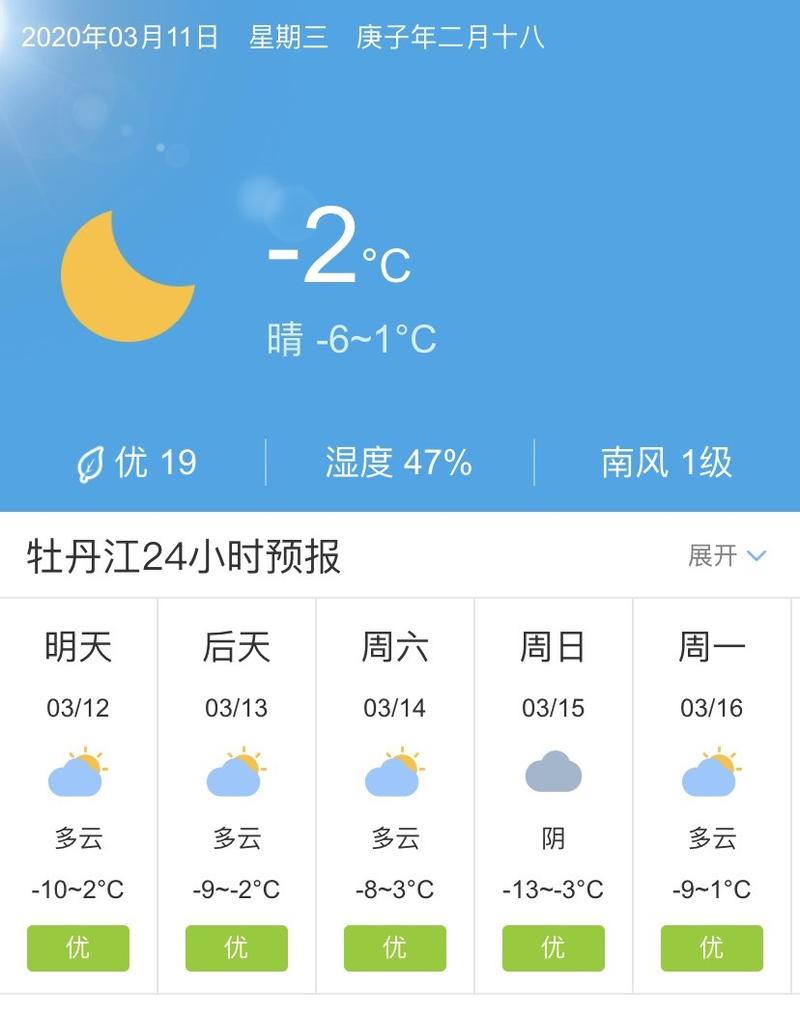The width and height of the screenshot is (800, 1016).
Task: Select the partly cloudy icon for 明天
Action: click(79, 771)
